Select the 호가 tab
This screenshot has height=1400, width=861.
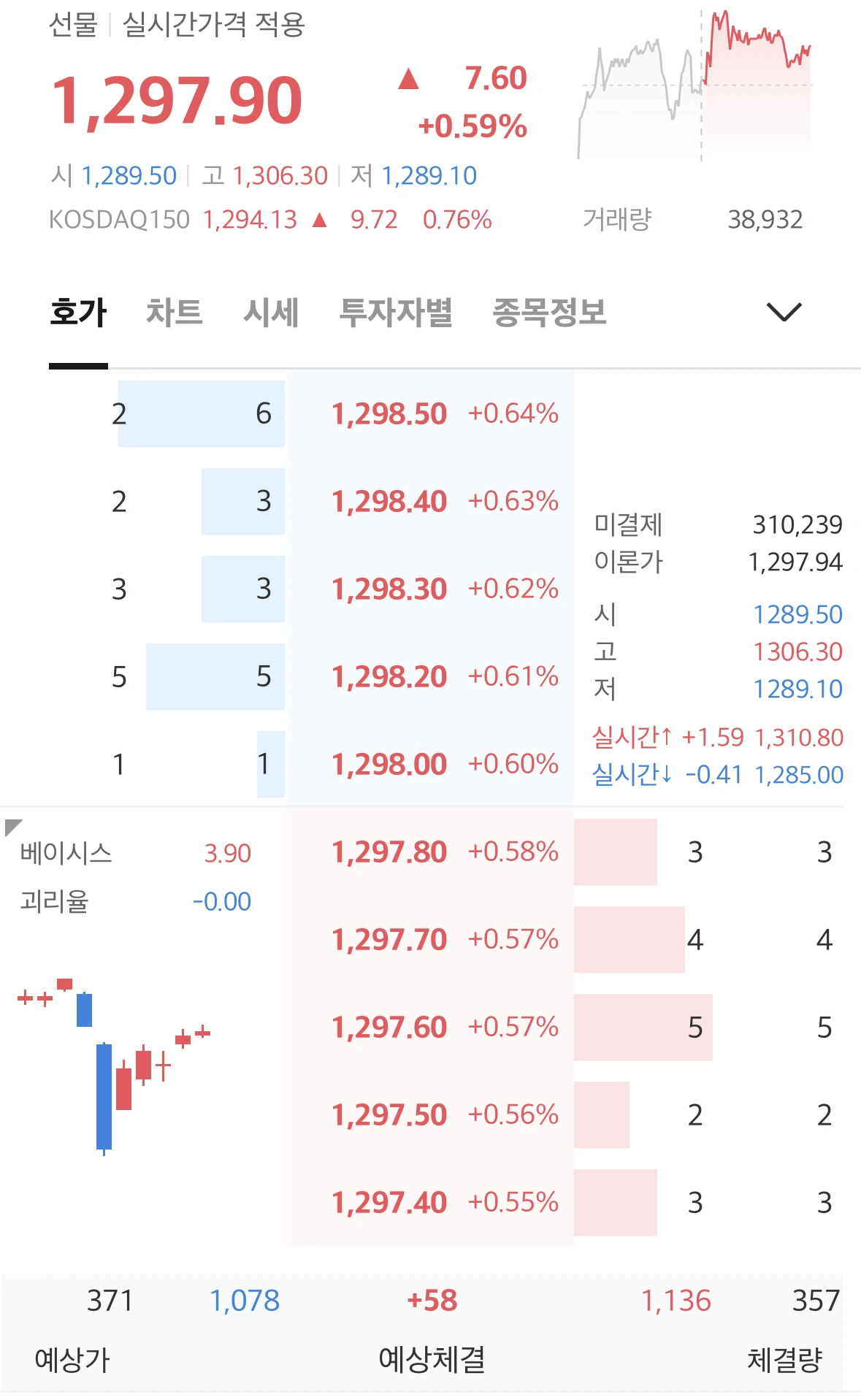click(x=78, y=313)
